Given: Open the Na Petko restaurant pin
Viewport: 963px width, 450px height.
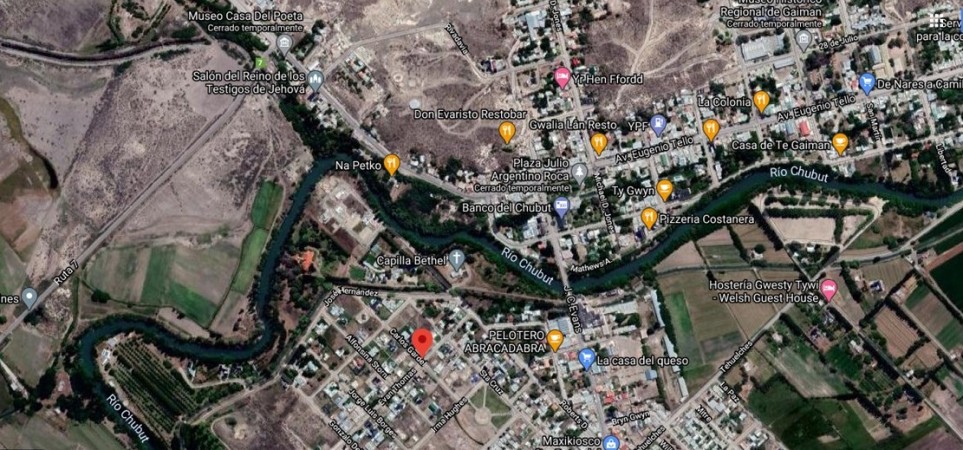Looking at the screenshot, I should pyautogui.click(x=392, y=163).
